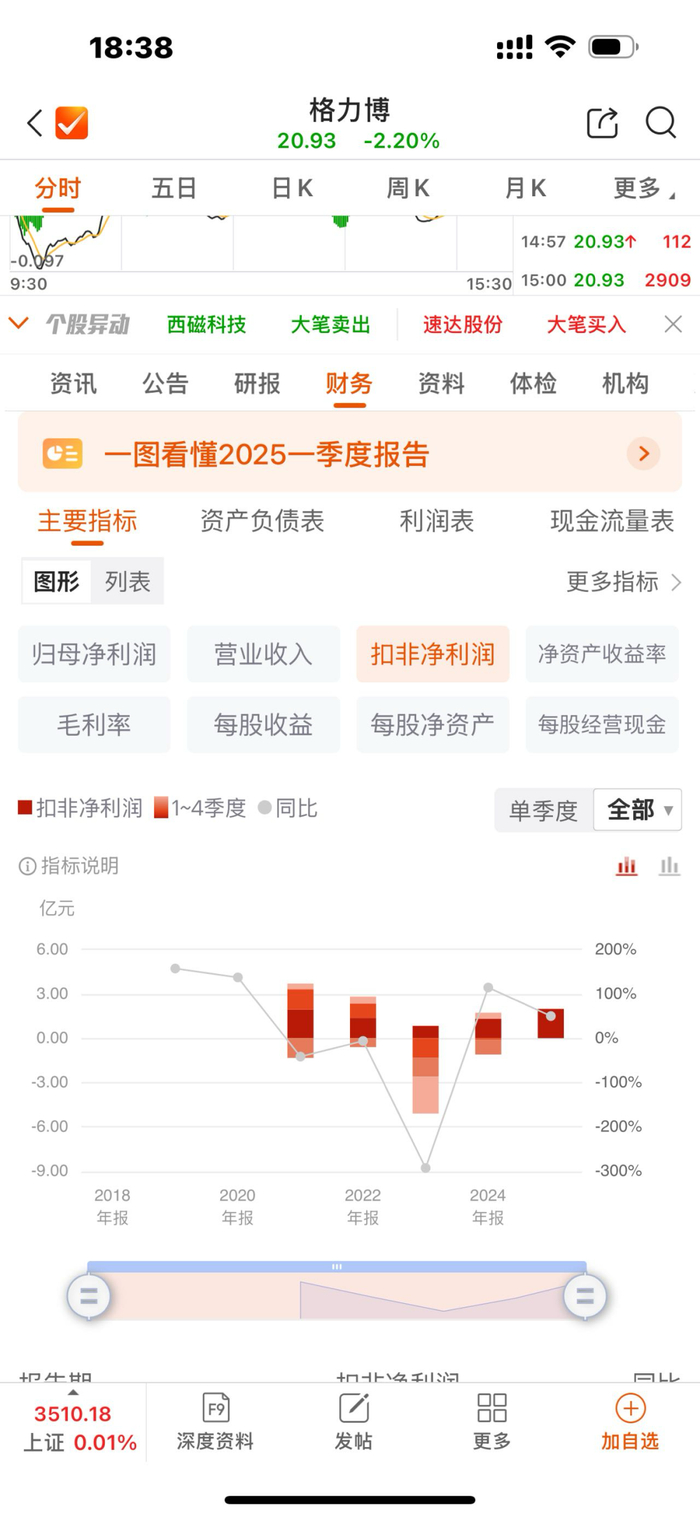This screenshot has height=1517, width=700.
Task: Switch to 资产负债表 sub-tab
Action: (x=262, y=521)
